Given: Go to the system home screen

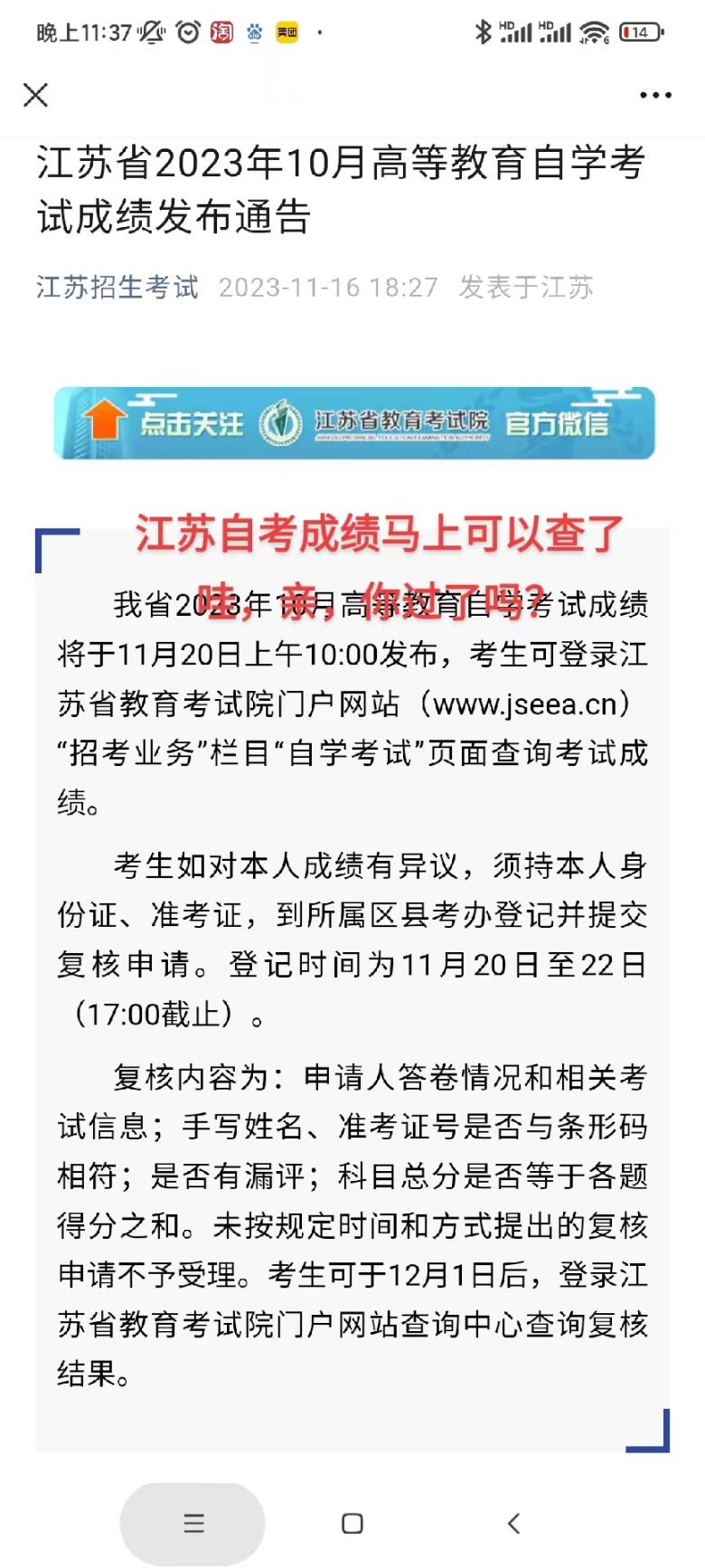Looking at the screenshot, I should tap(352, 1524).
